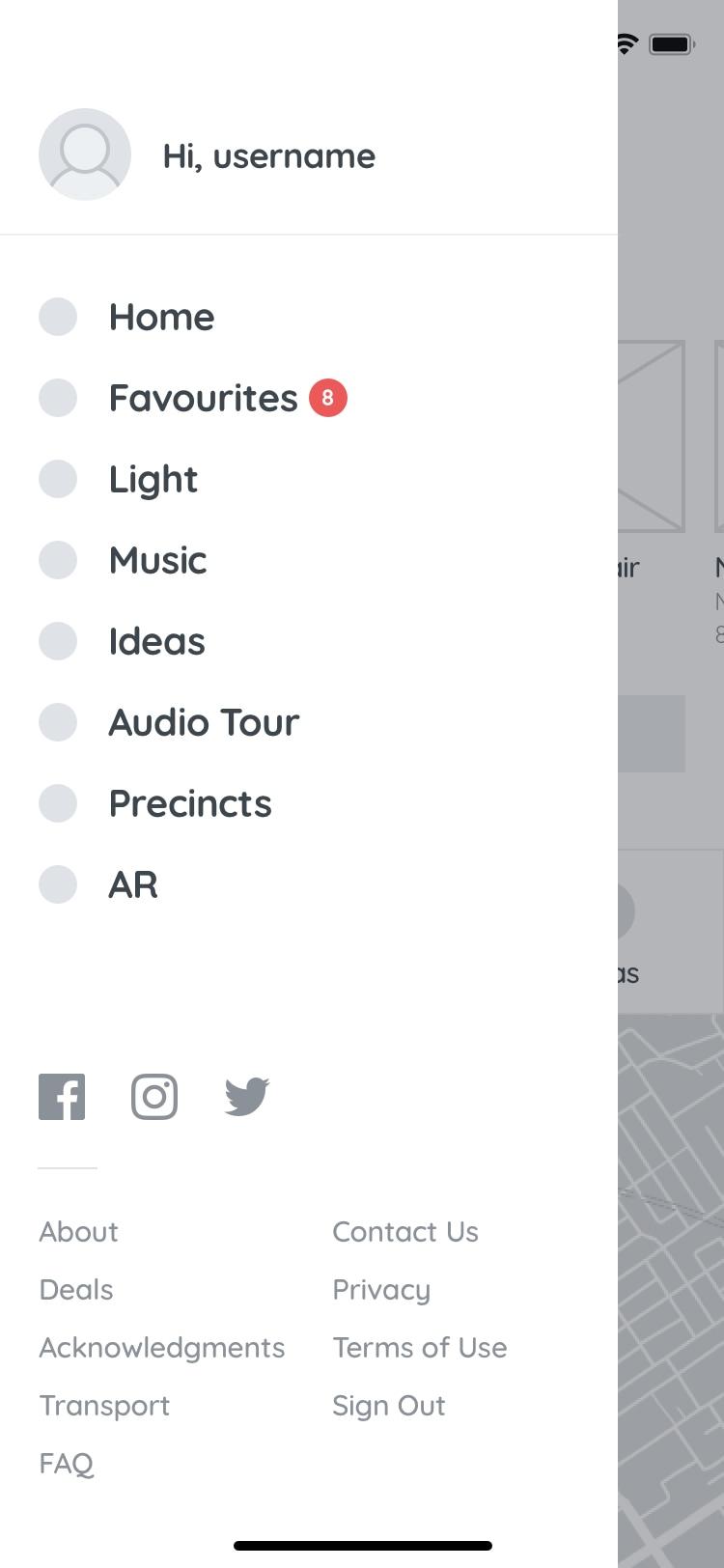View current Deals
This screenshot has height=1568, width=724.
pos(75,1289)
